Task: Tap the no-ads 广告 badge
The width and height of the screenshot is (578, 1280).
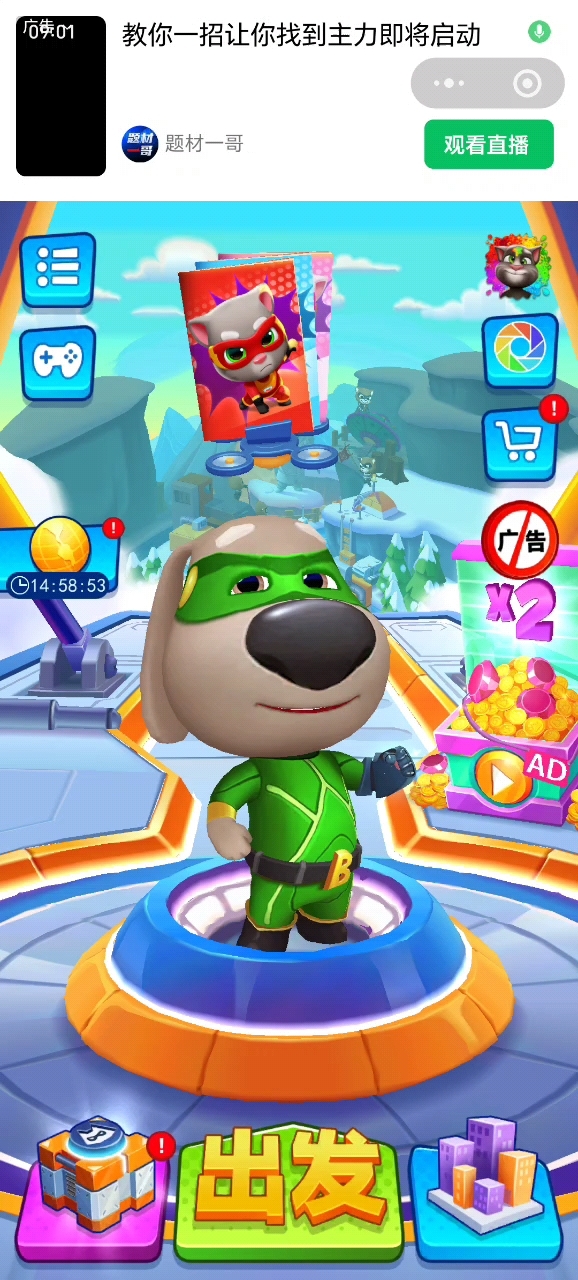Action: pyautogui.click(x=520, y=540)
